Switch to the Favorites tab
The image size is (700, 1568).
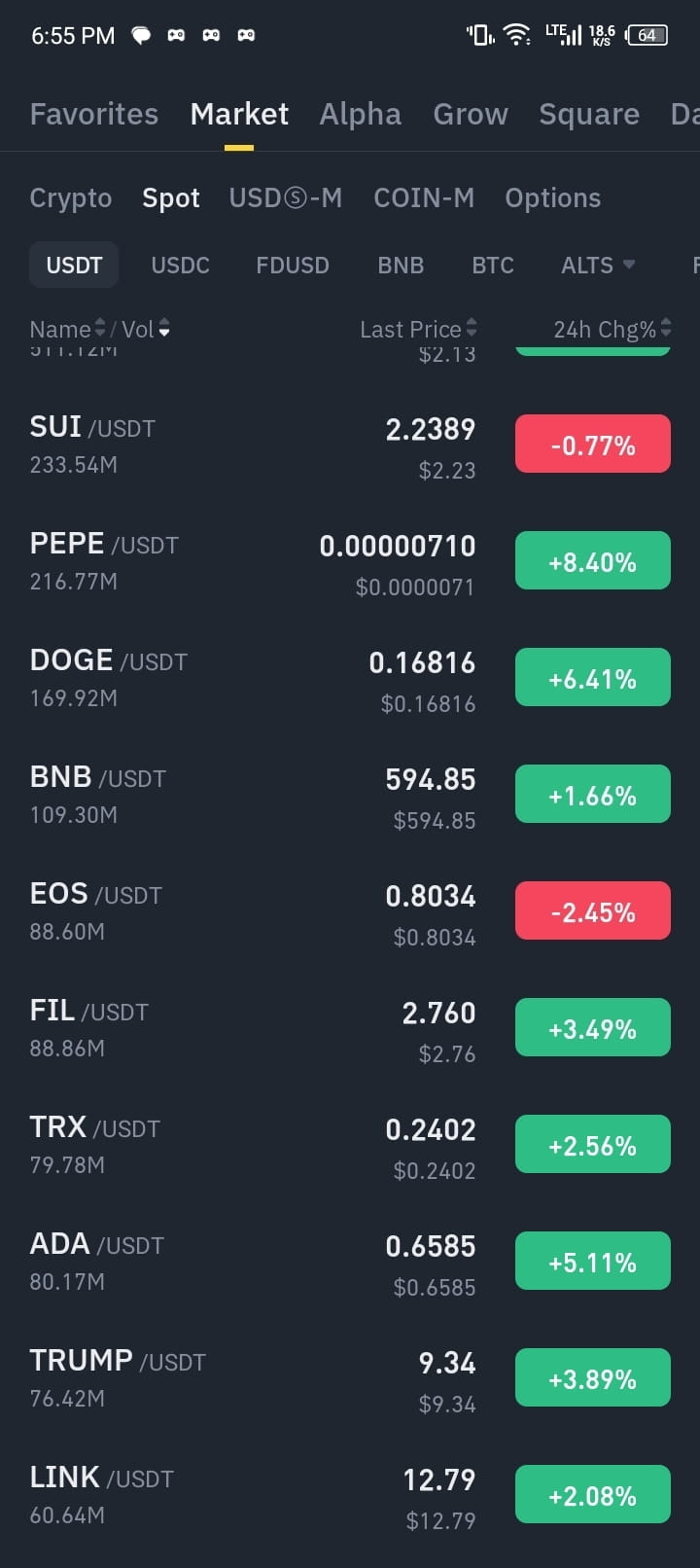(x=94, y=114)
